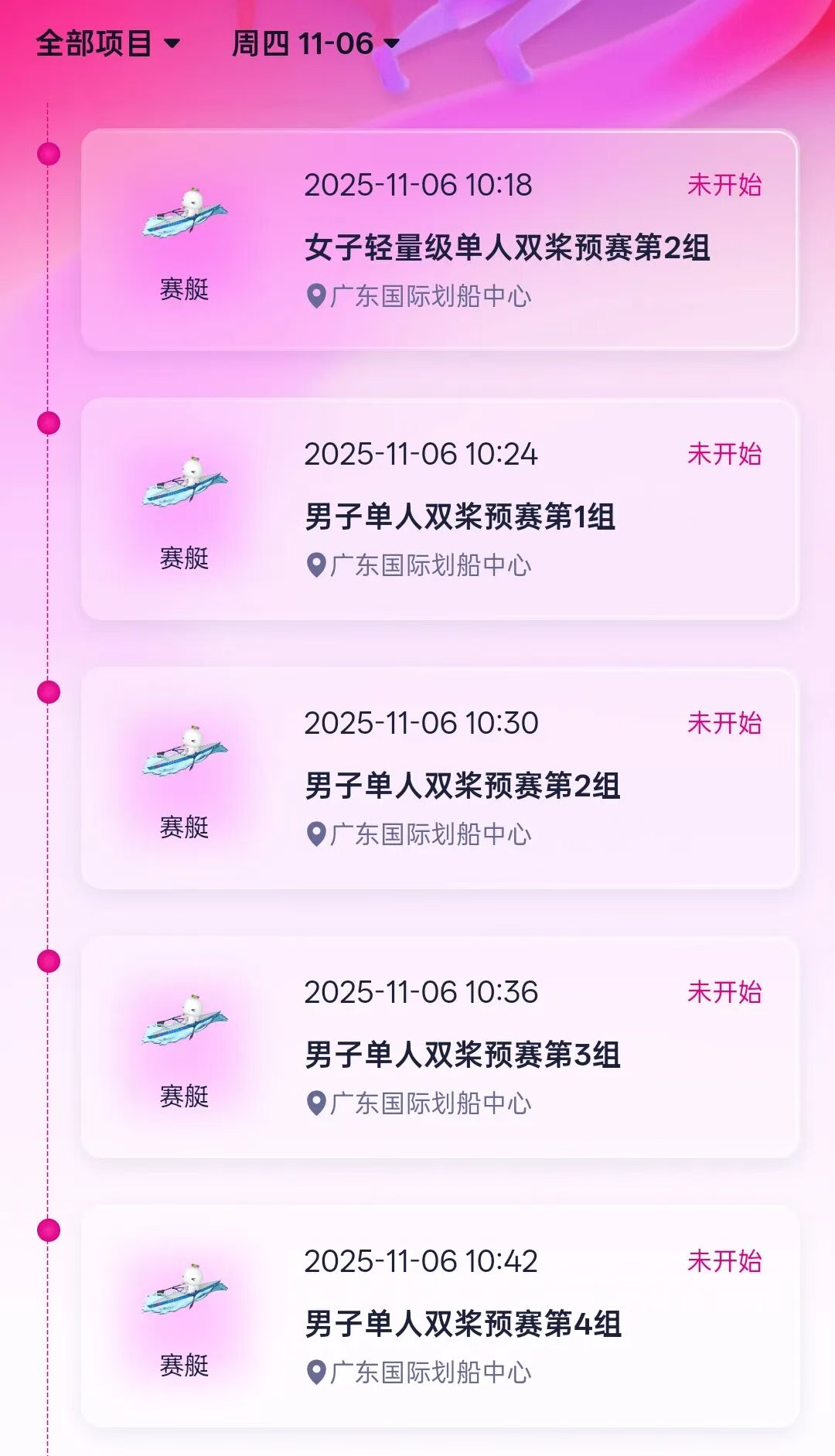Open 女子轻量级单人双桨预赛第2组 event card

tap(439, 240)
